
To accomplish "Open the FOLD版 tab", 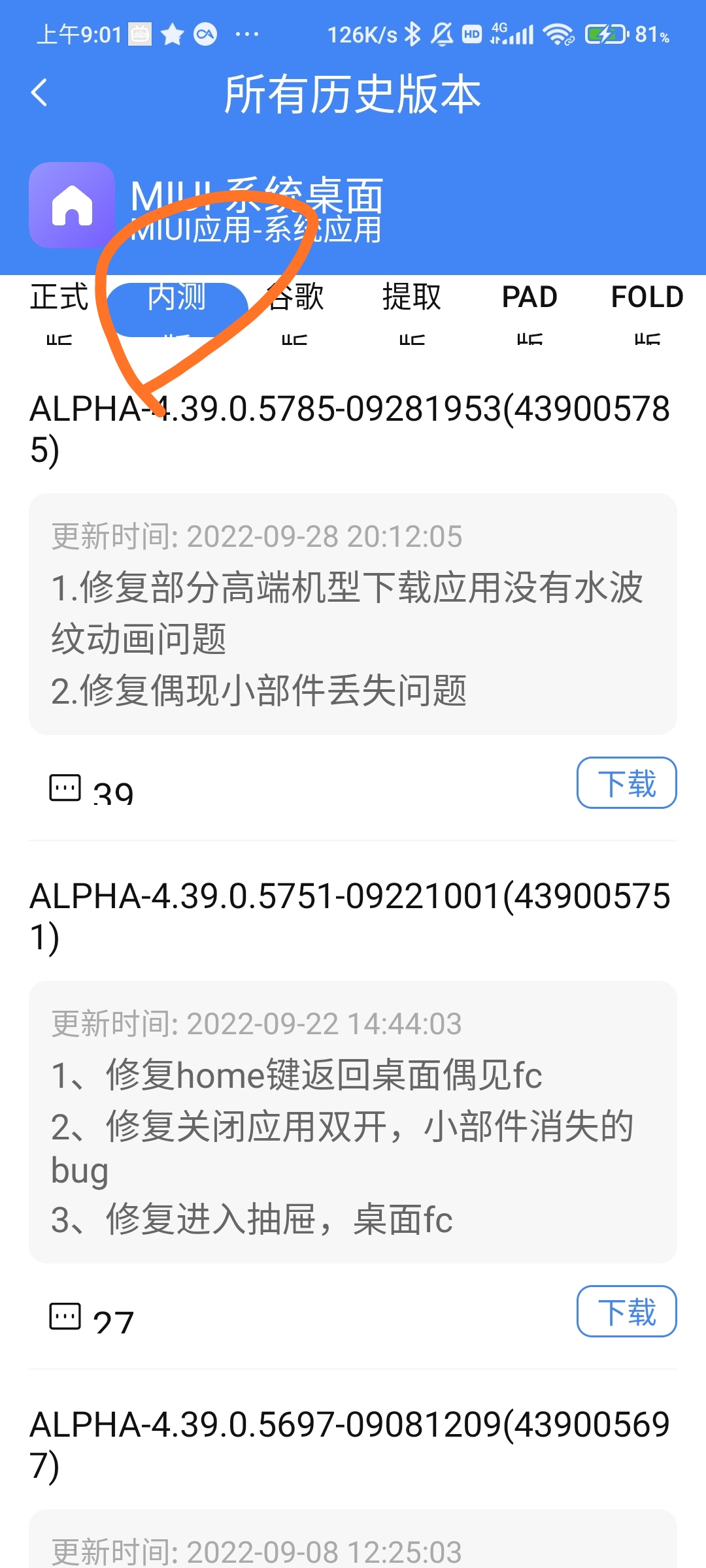I will 647,311.
